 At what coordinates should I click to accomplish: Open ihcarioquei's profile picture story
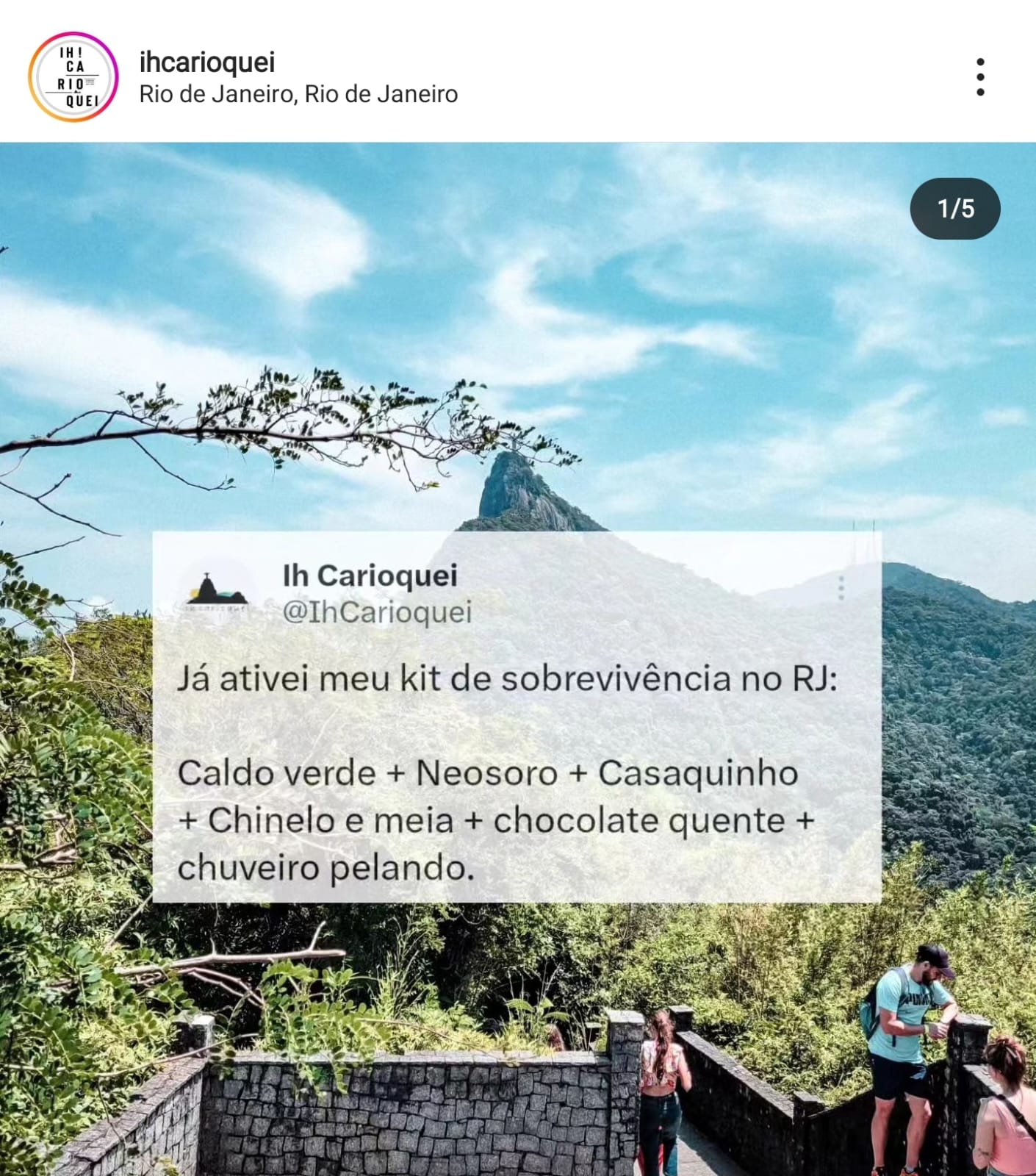(73, 77)
